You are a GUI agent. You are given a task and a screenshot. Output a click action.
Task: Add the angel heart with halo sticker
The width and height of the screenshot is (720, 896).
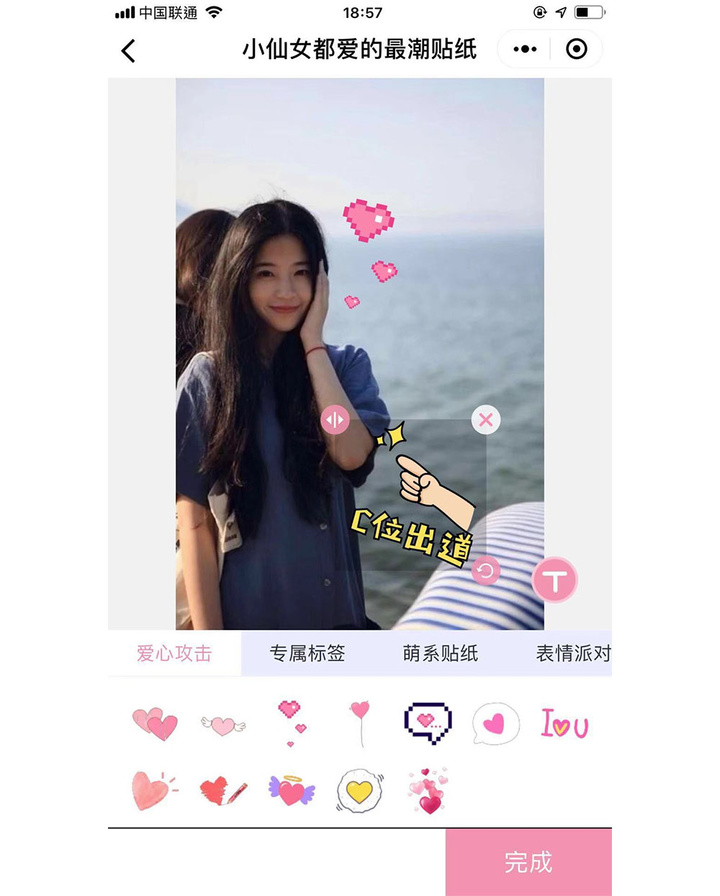click(291, 791)
